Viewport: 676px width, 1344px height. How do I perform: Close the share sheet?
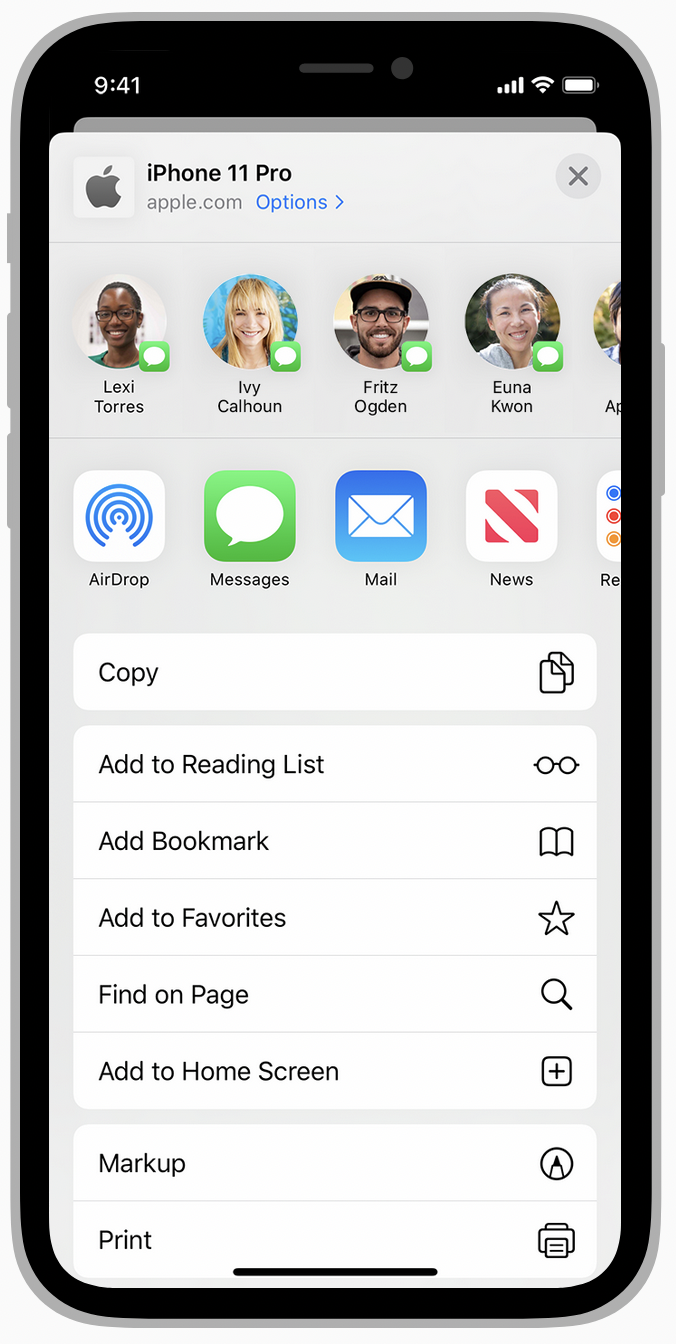pyautogui.click(x=578, y=177)
